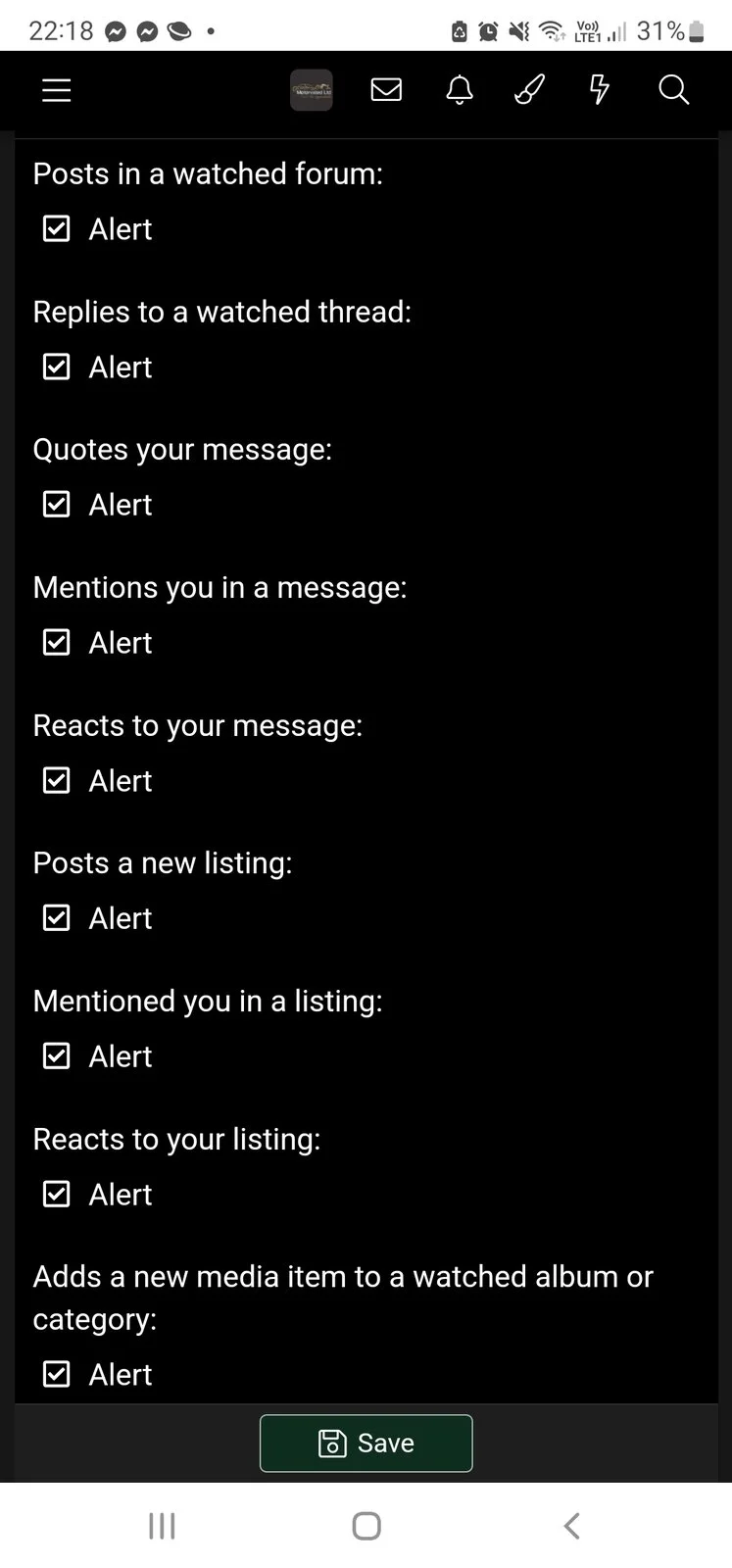Save the alert preferences

tap(366, 1444)
